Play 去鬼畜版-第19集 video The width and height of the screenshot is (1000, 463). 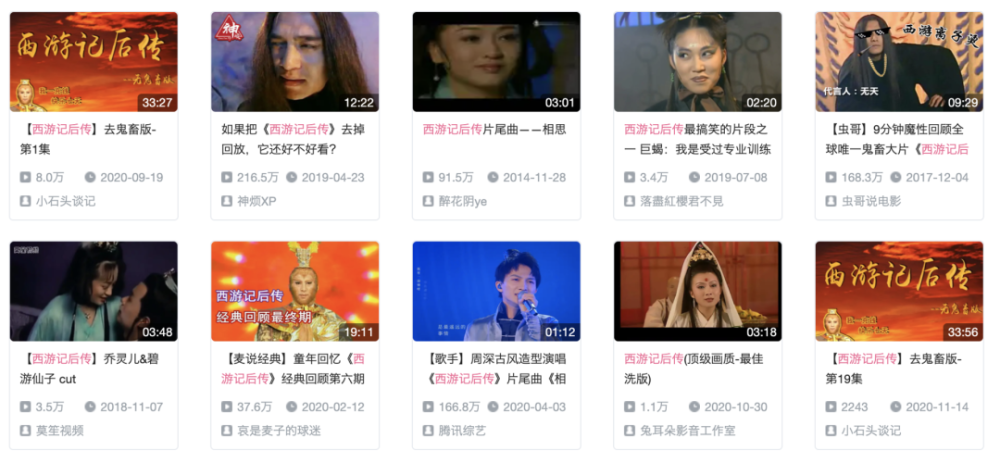(899, 291)
